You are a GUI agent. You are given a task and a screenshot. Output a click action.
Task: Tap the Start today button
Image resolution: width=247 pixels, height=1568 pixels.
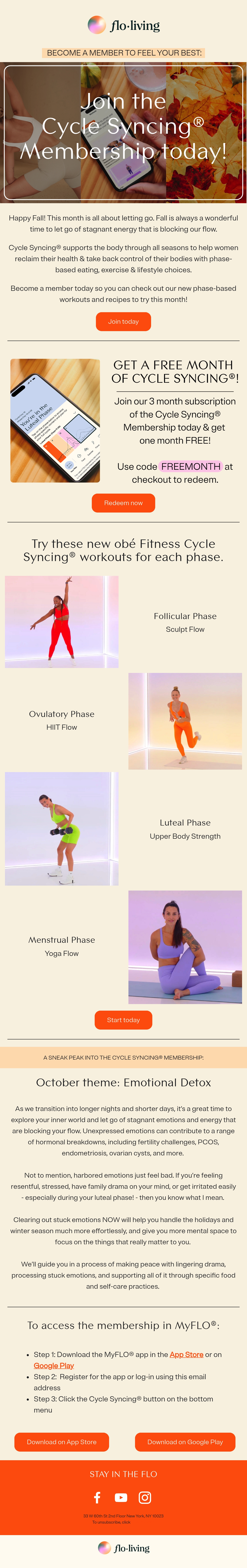tap(123, 1019)
